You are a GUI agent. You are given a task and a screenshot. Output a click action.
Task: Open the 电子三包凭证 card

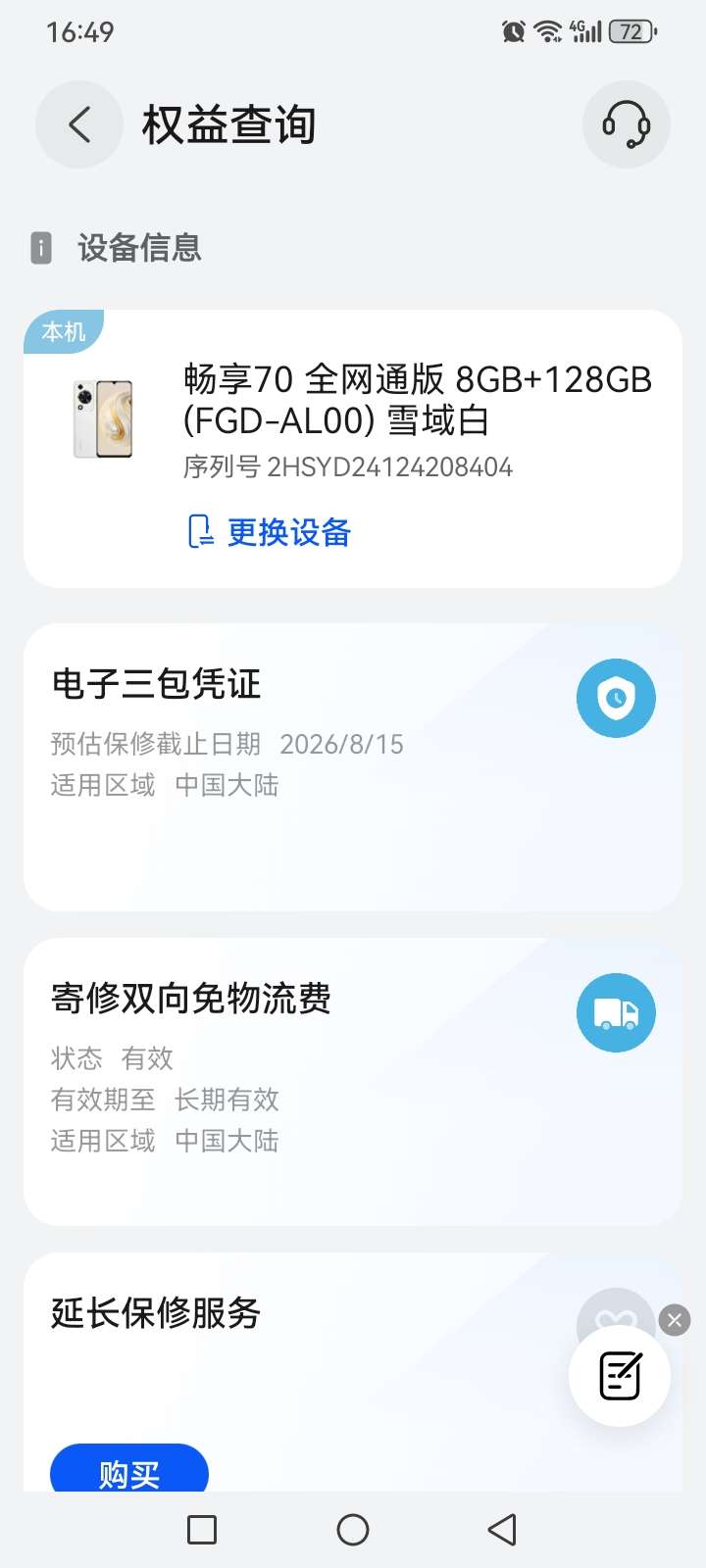(294, 764)
